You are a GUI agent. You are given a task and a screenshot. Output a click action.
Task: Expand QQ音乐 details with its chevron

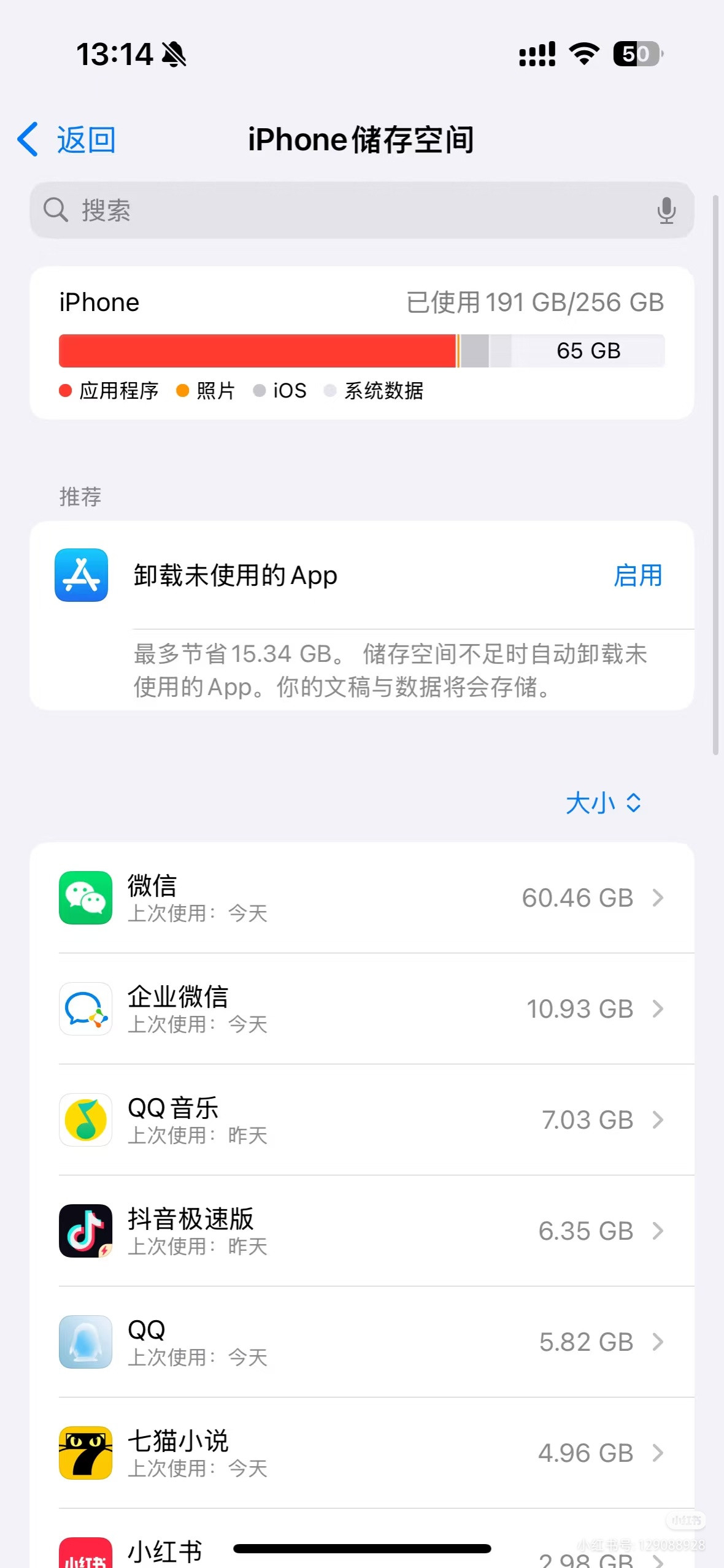pyautogui.click(x=658, y=1120)
